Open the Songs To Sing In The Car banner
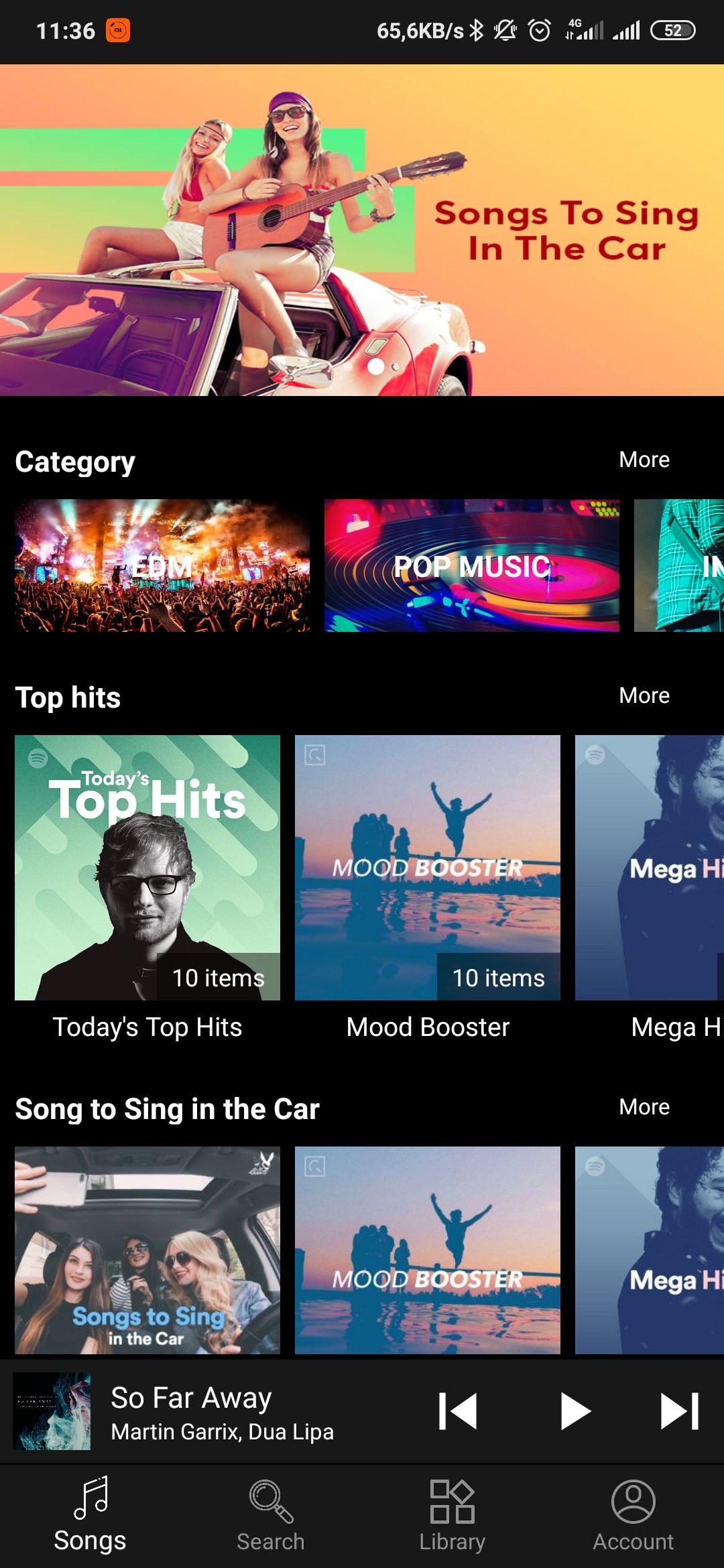724x1568 pixels. pyautogui.click(x=362, y=230)
